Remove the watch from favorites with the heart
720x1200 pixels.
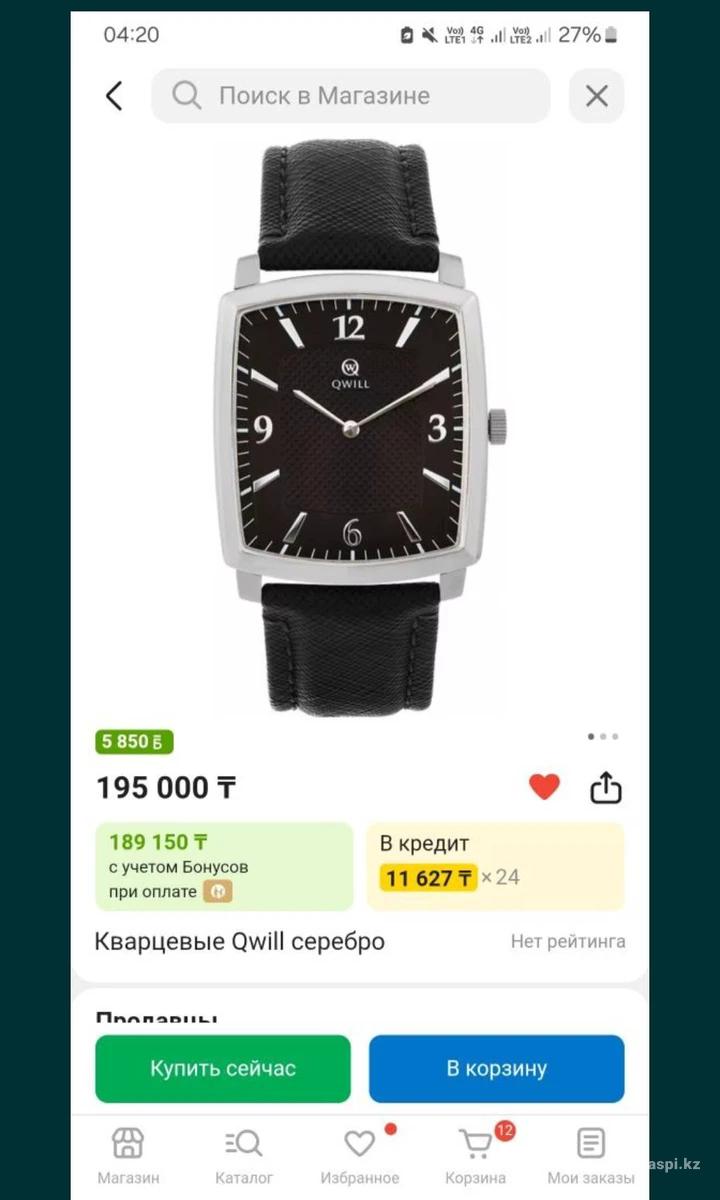click(x=544, y=787)
